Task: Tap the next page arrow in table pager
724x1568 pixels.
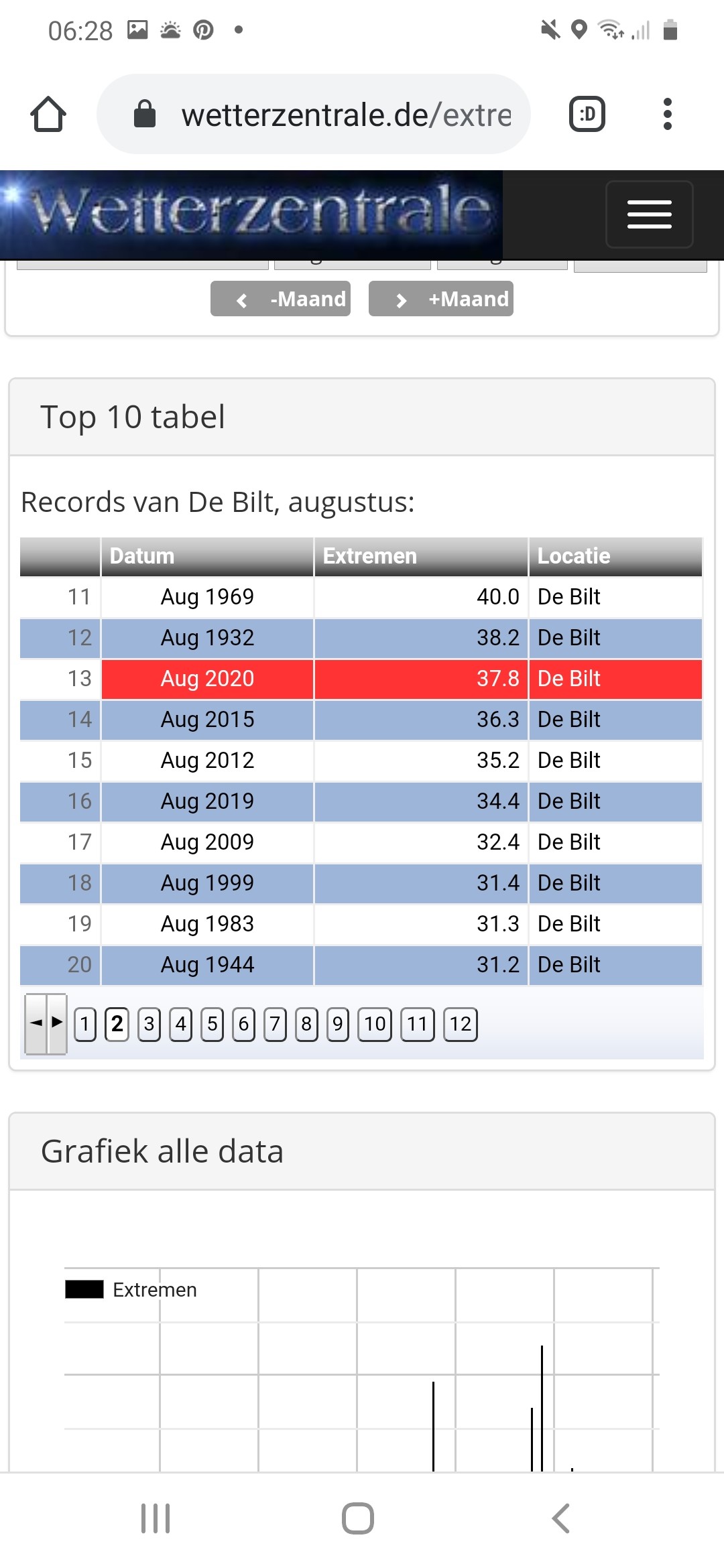Action: (x=57, y=1023)
